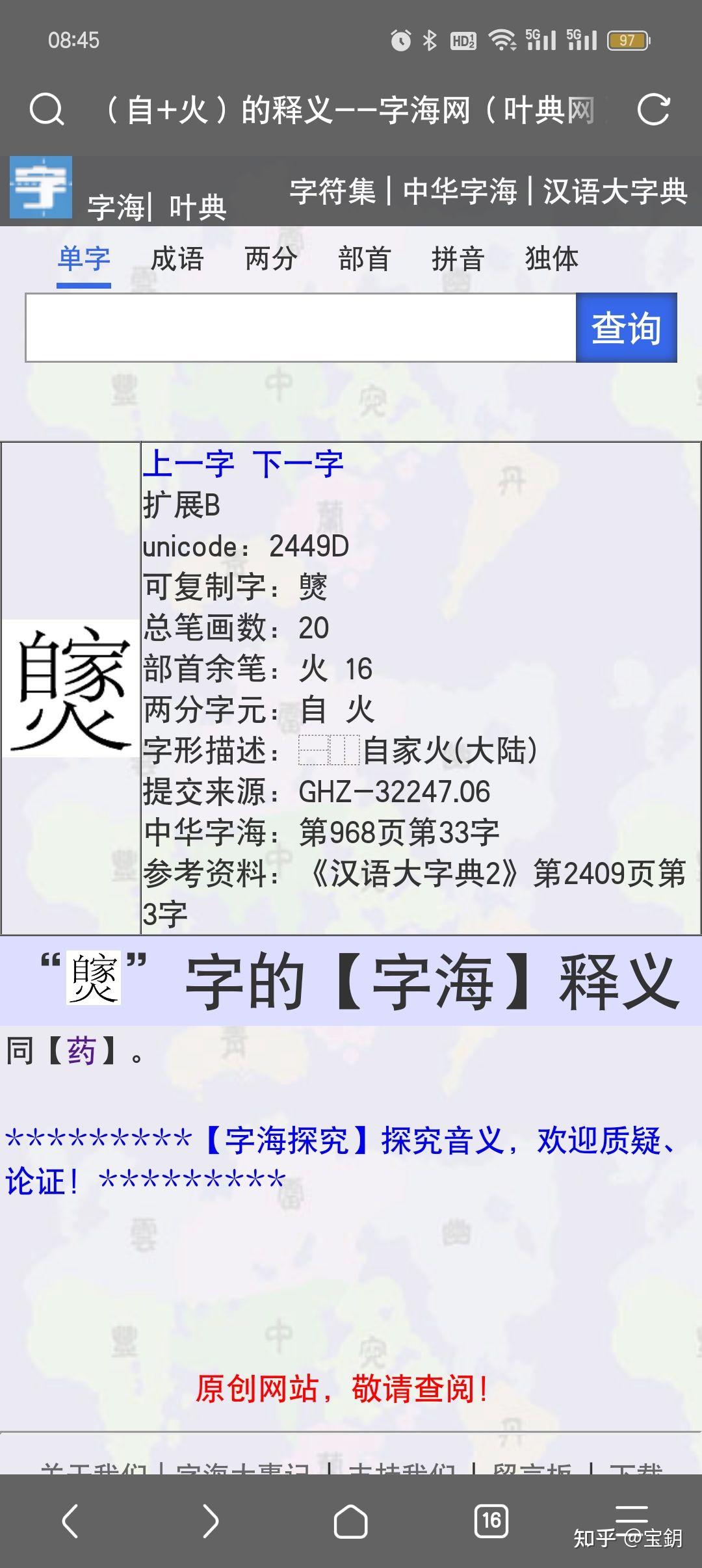Go back with browser back arrow

70,1521
